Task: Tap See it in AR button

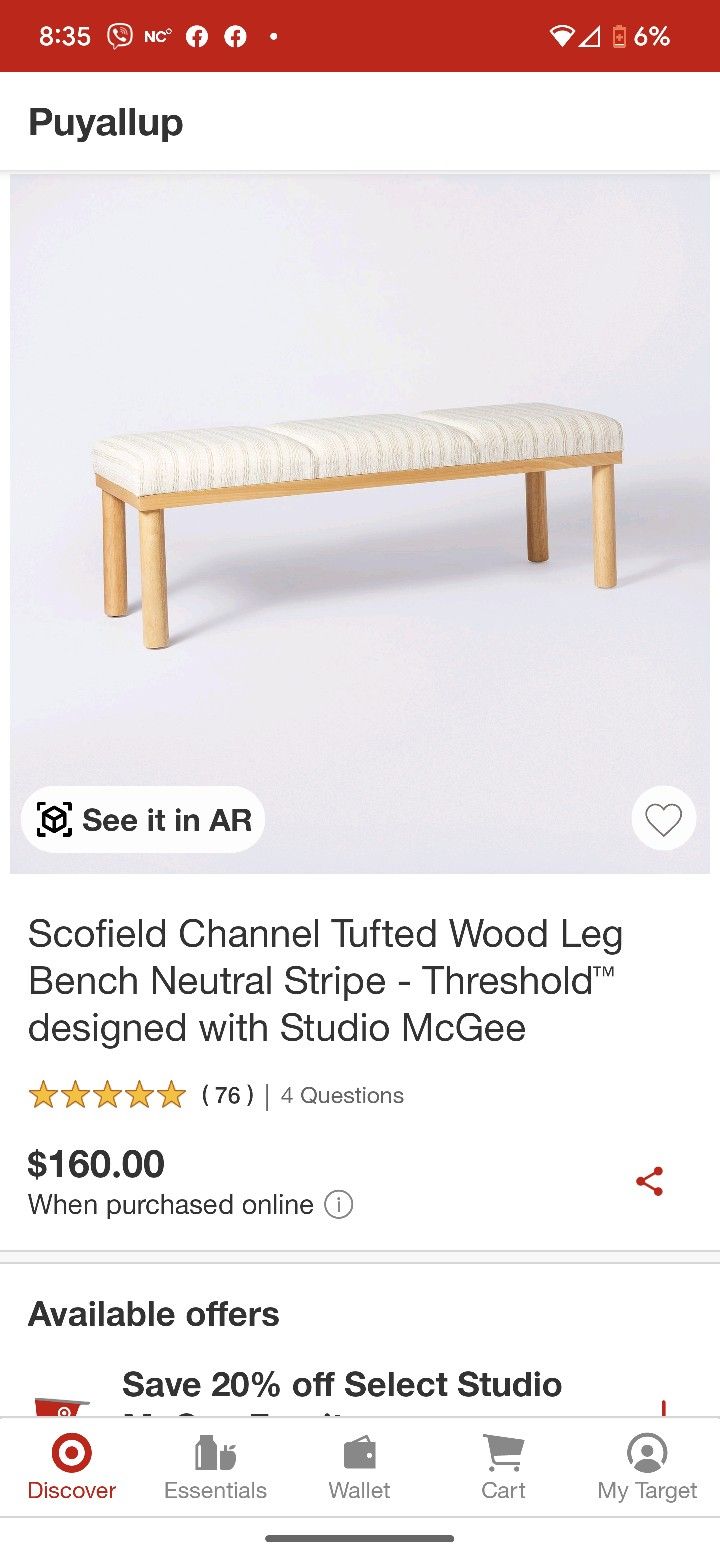Action: (143, 820)
